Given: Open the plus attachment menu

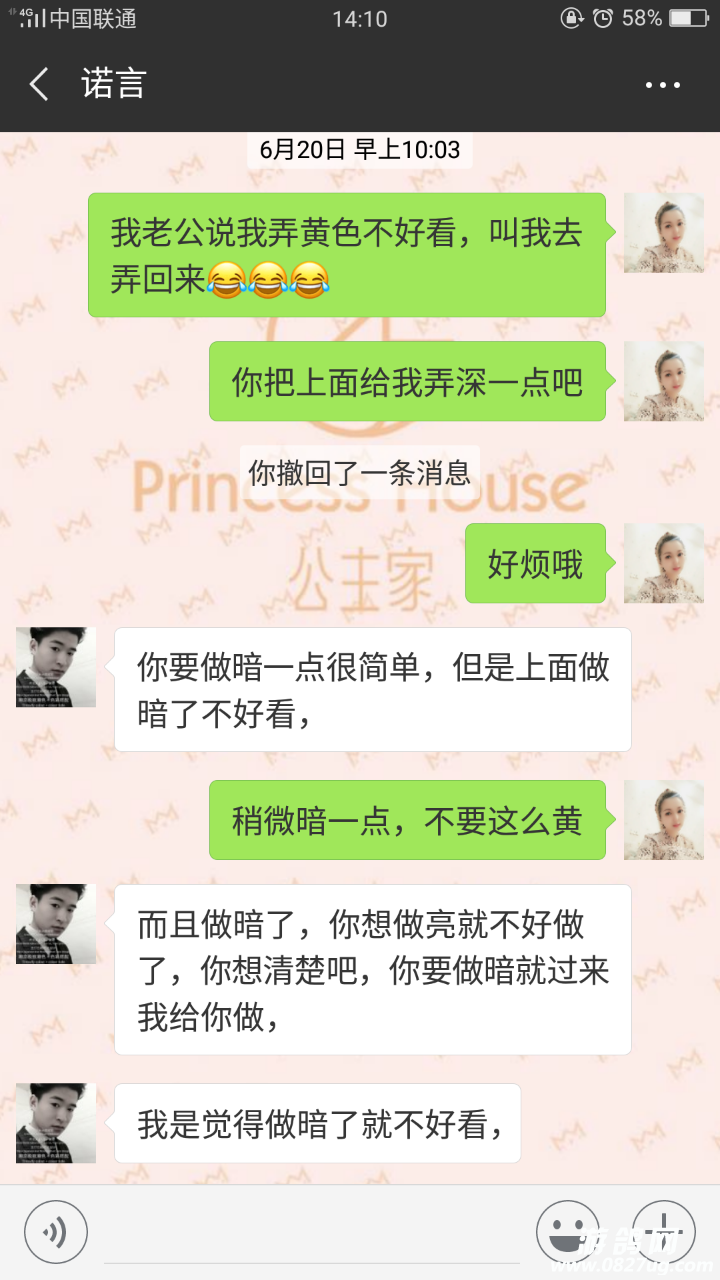Looking at the screenshot, I should click(x=663, y=1232).
